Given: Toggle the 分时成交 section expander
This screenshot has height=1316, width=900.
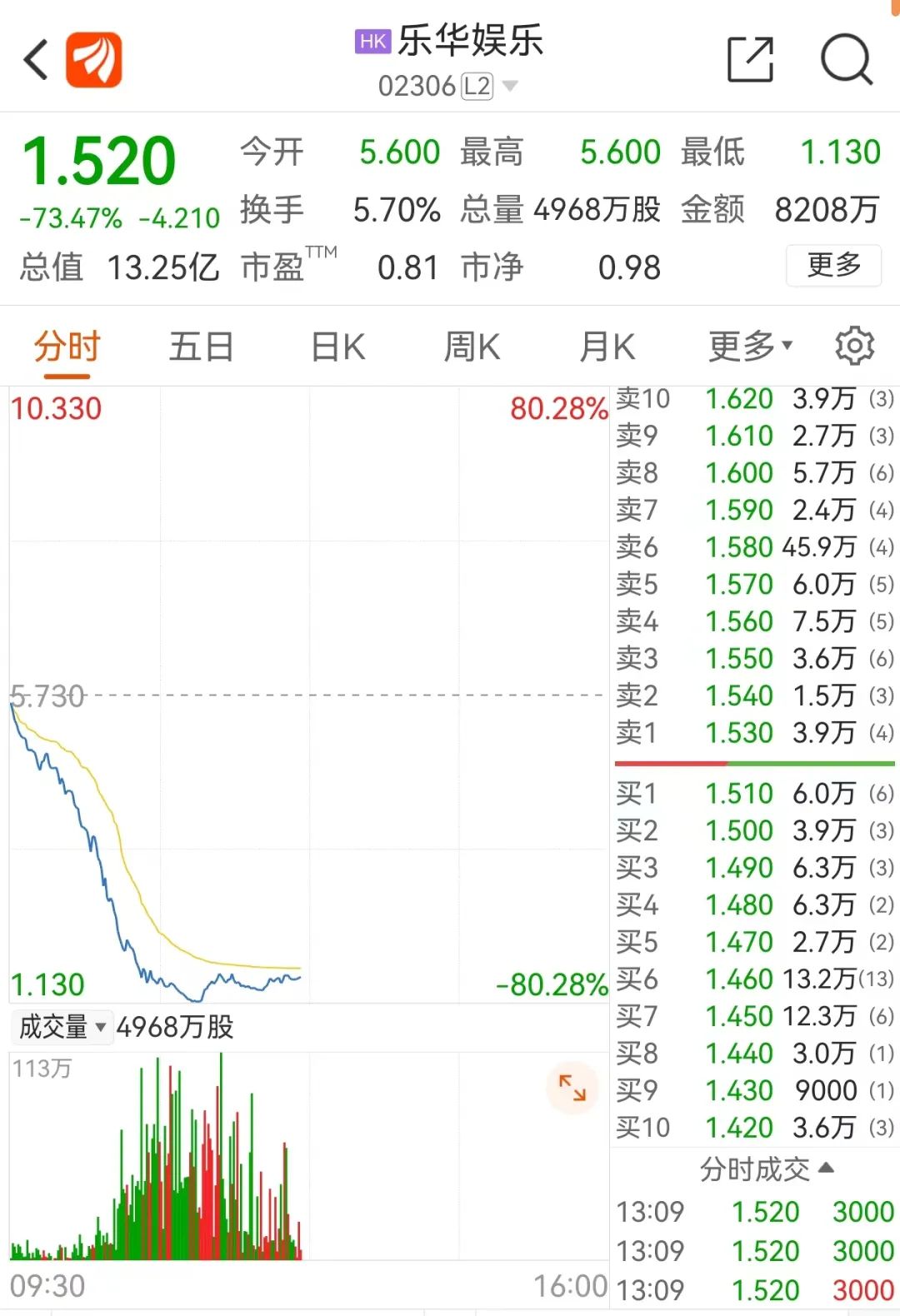Looking at the screenshot, I should click(767, 1169).
